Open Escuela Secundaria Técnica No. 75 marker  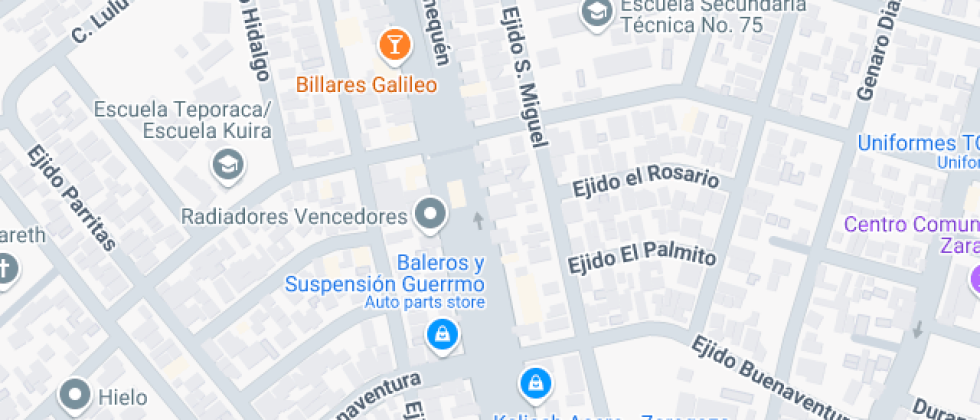[596, 12]
